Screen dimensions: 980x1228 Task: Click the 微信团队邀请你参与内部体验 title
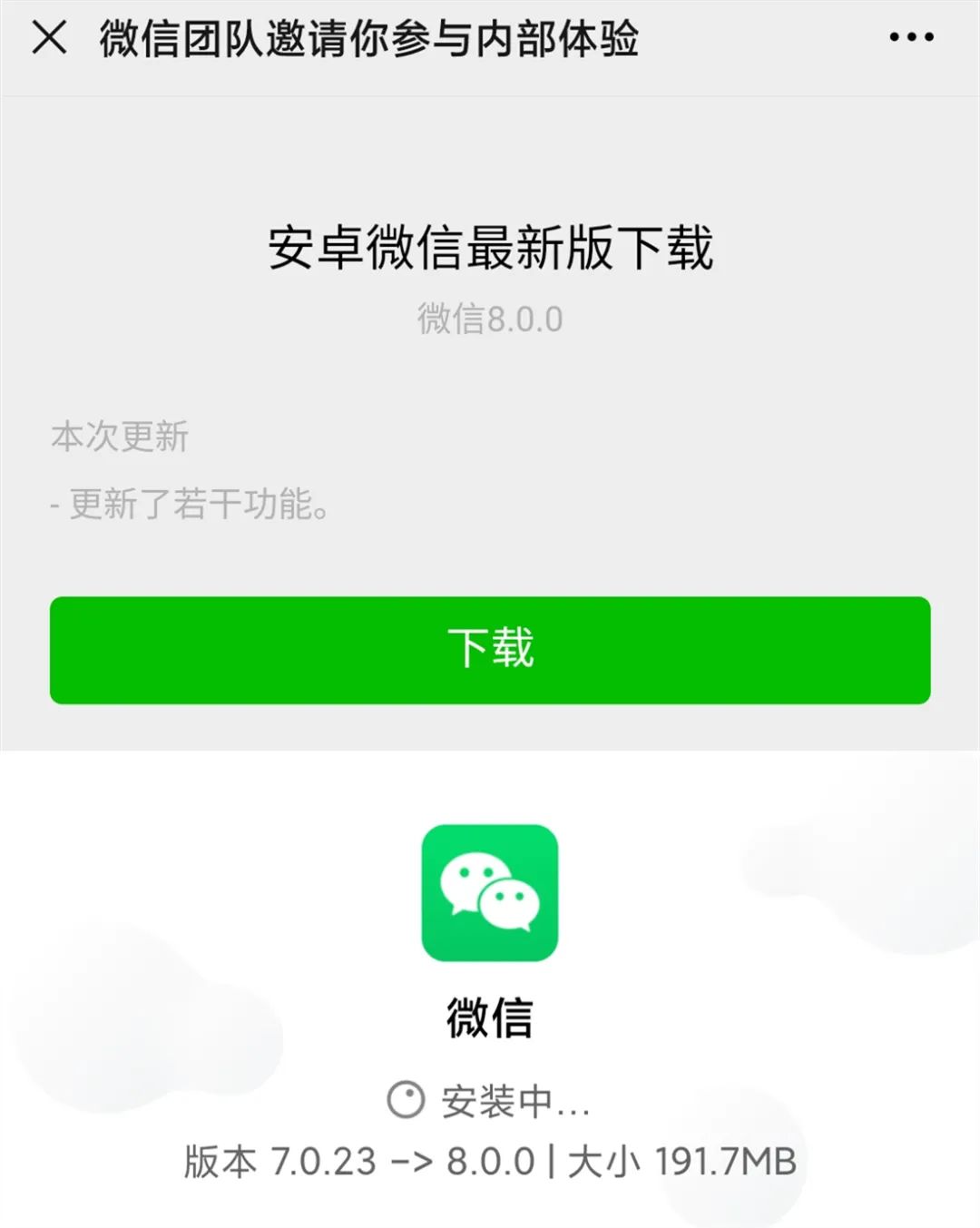pyautogui.click(x=372, y=38)
